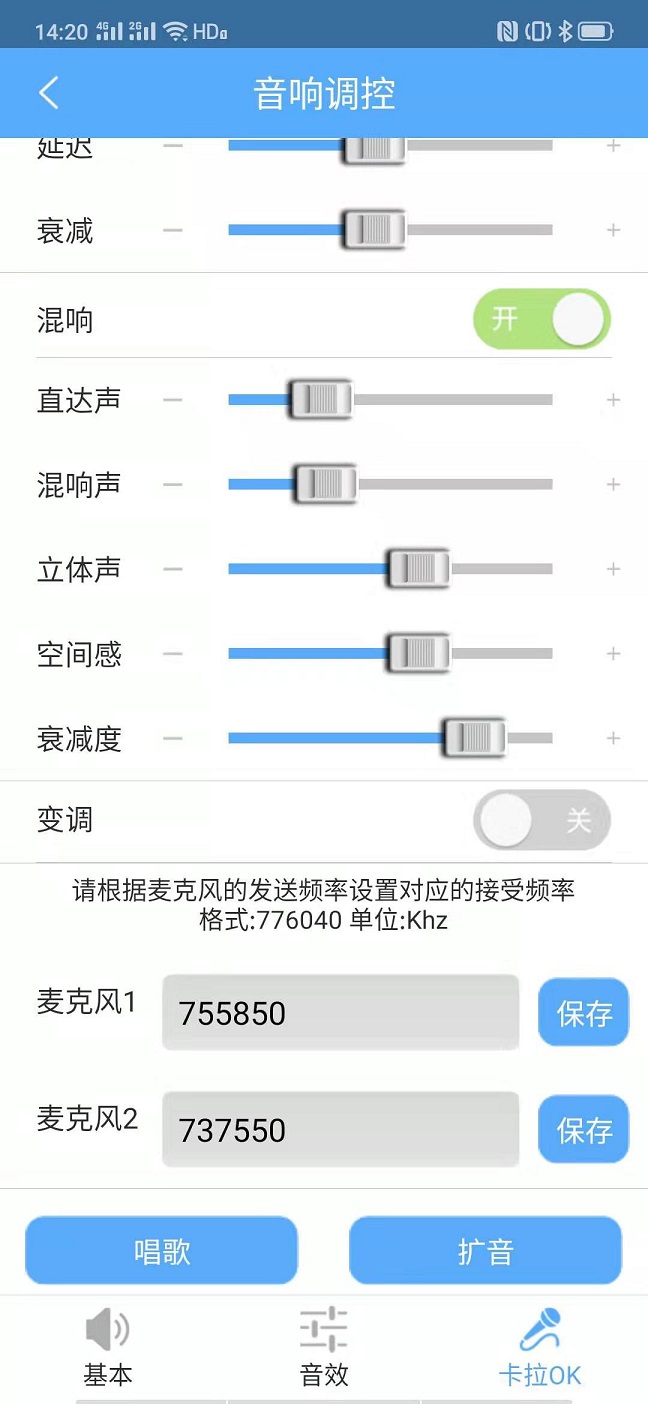
Task: Select the 唱歌 mode button
Action: tap(162, 1250)
